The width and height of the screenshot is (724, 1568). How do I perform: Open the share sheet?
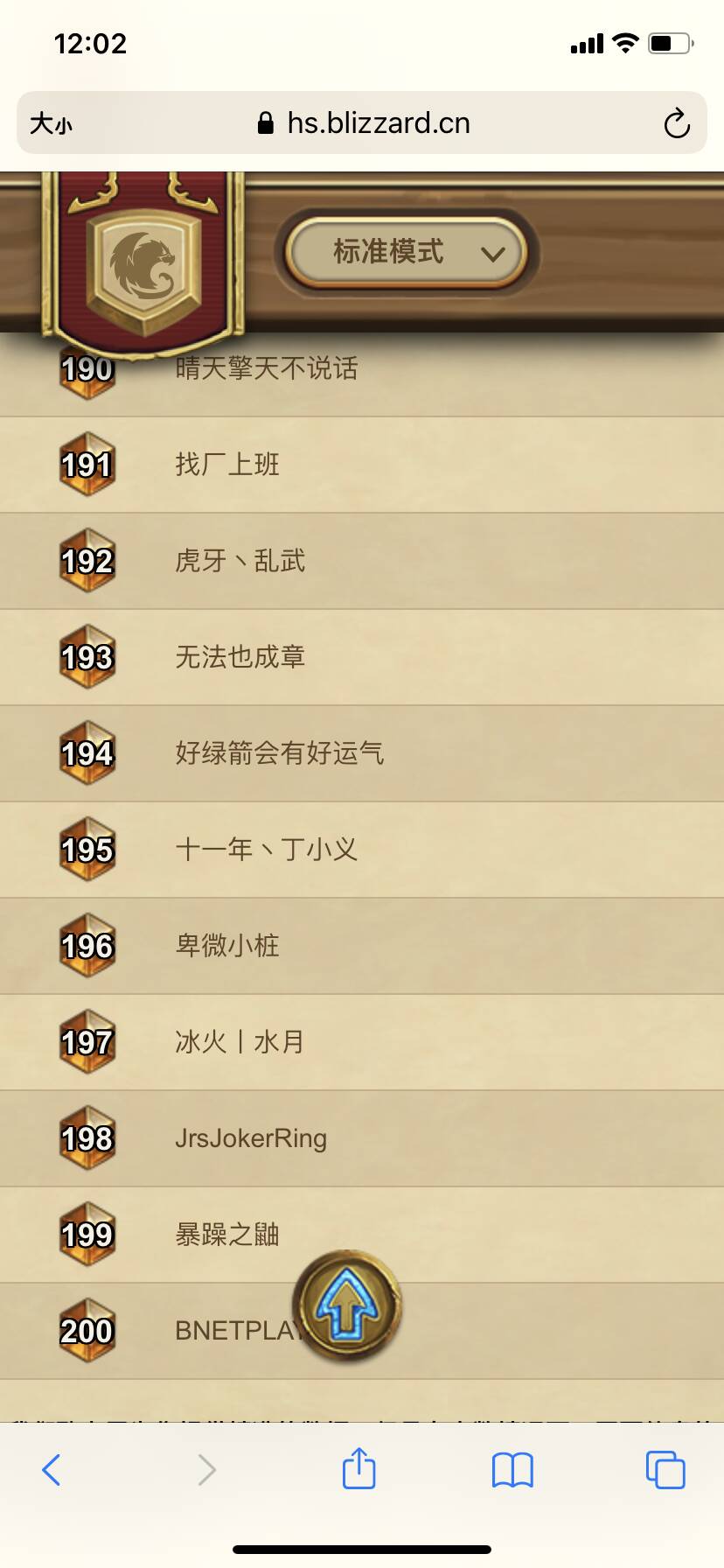[x=359, y=1468]
